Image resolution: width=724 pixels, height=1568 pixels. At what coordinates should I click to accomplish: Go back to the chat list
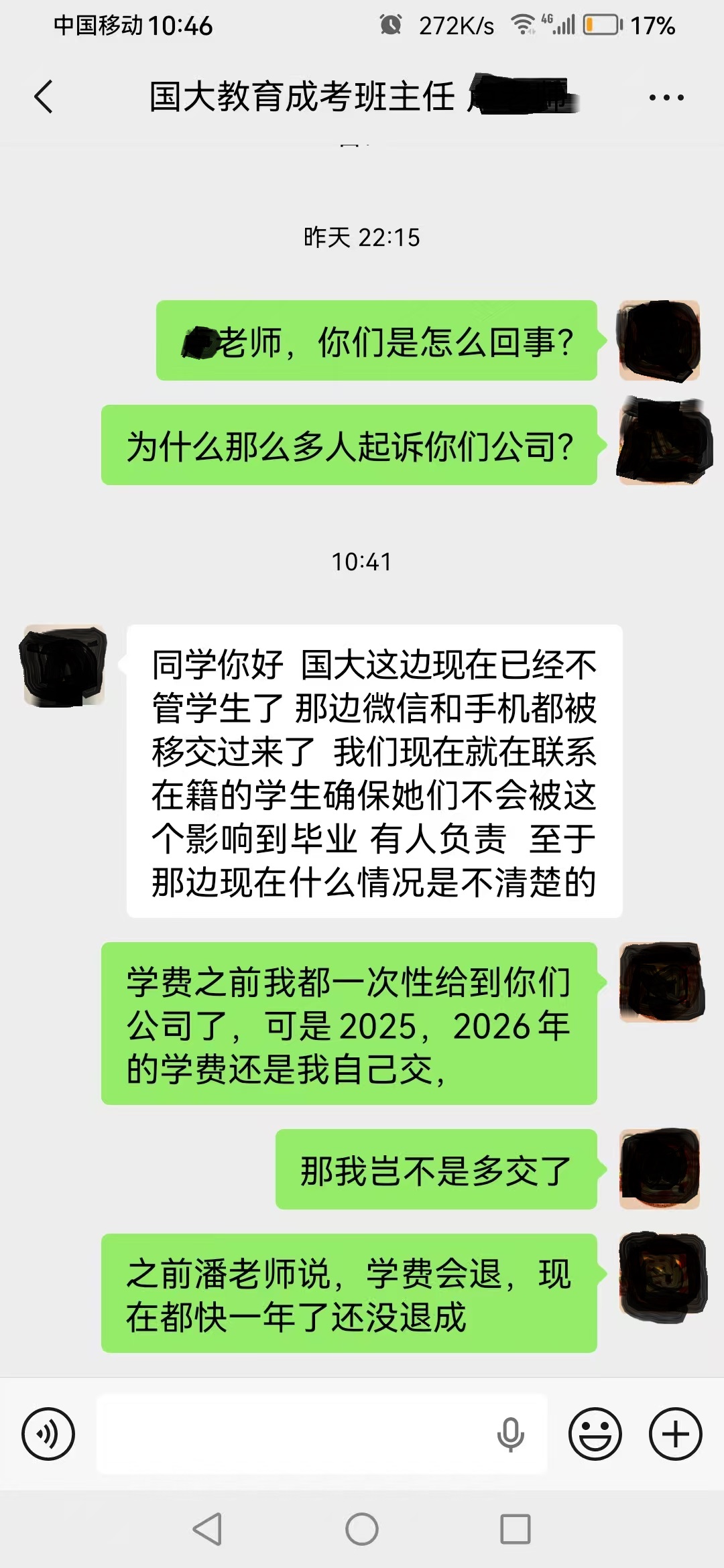(x=44, y=97)
